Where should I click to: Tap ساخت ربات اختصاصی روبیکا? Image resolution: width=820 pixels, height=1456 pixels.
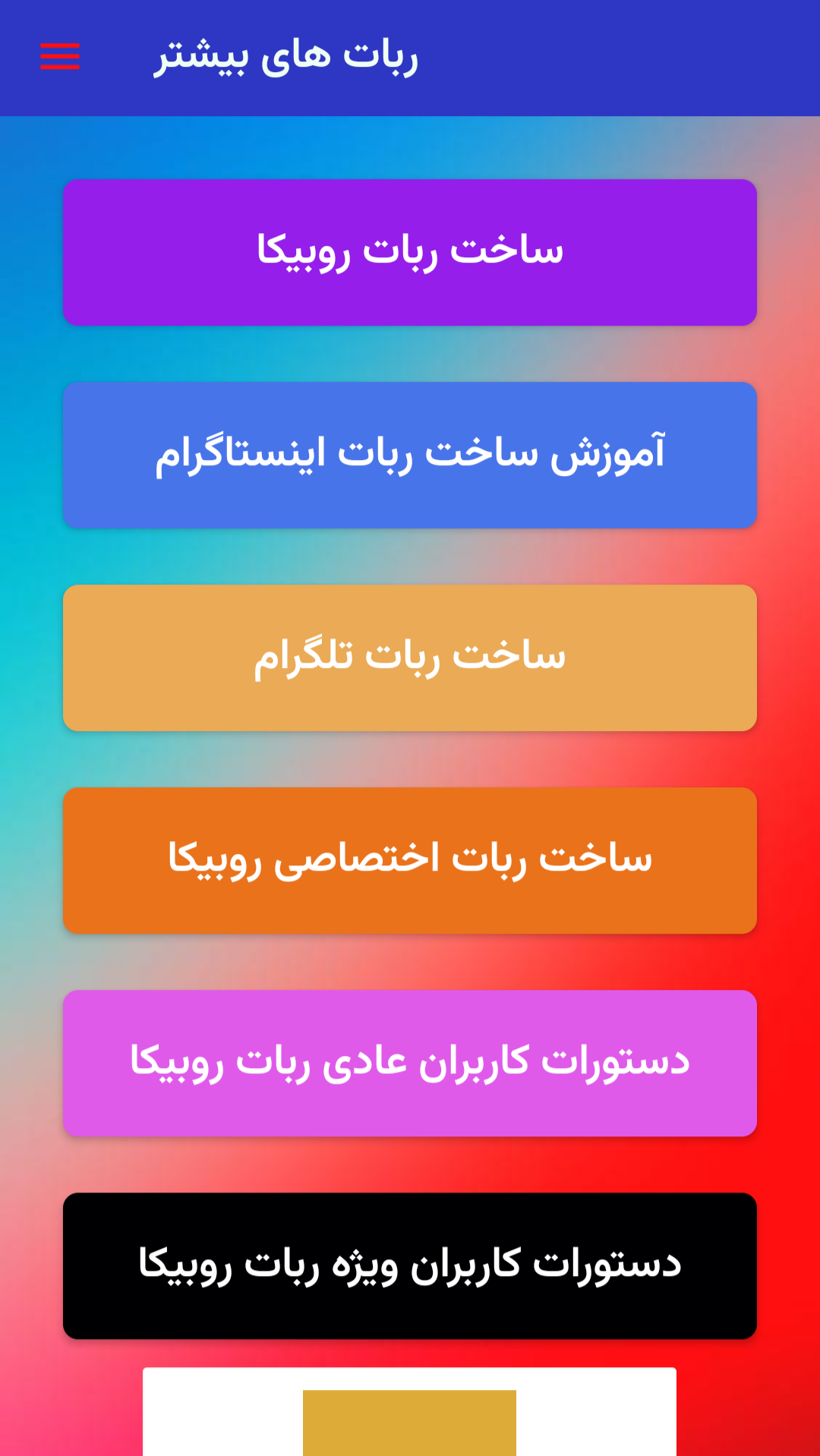410,860
